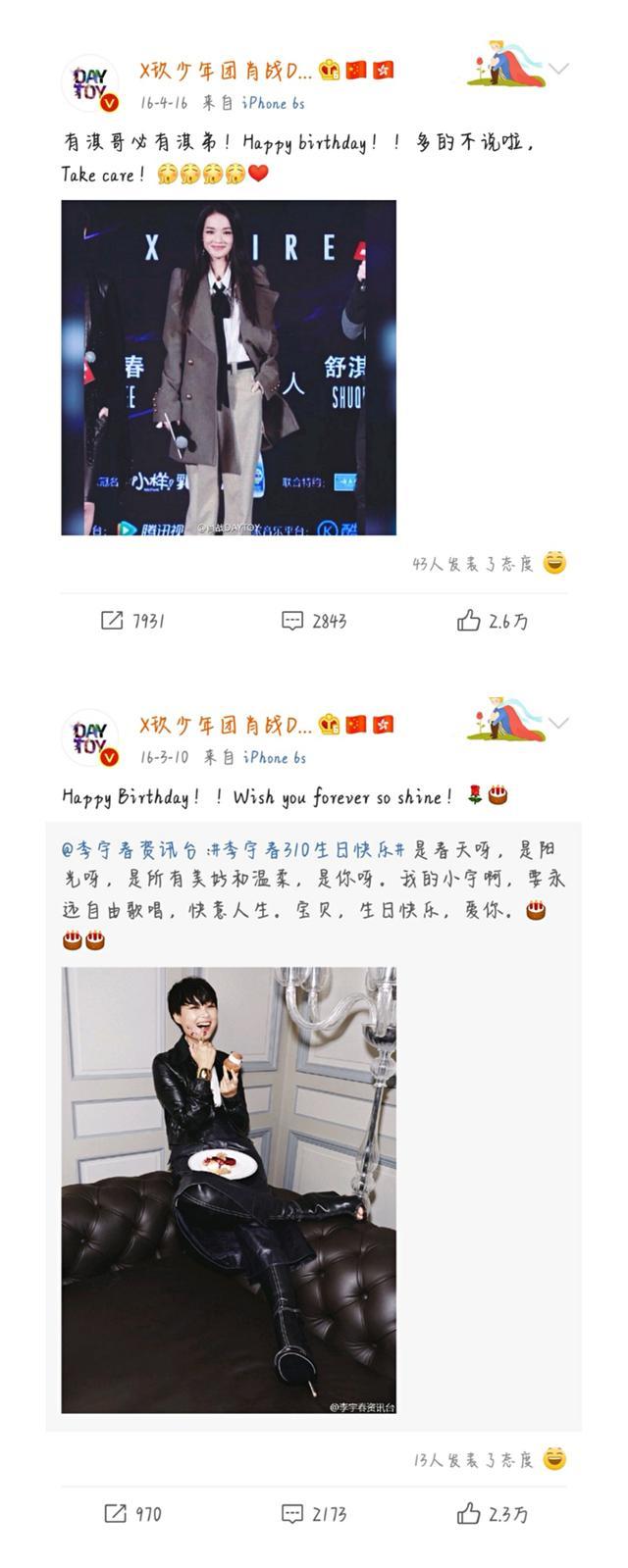Like the post with 2.6万 likes

tap(493, 621)
